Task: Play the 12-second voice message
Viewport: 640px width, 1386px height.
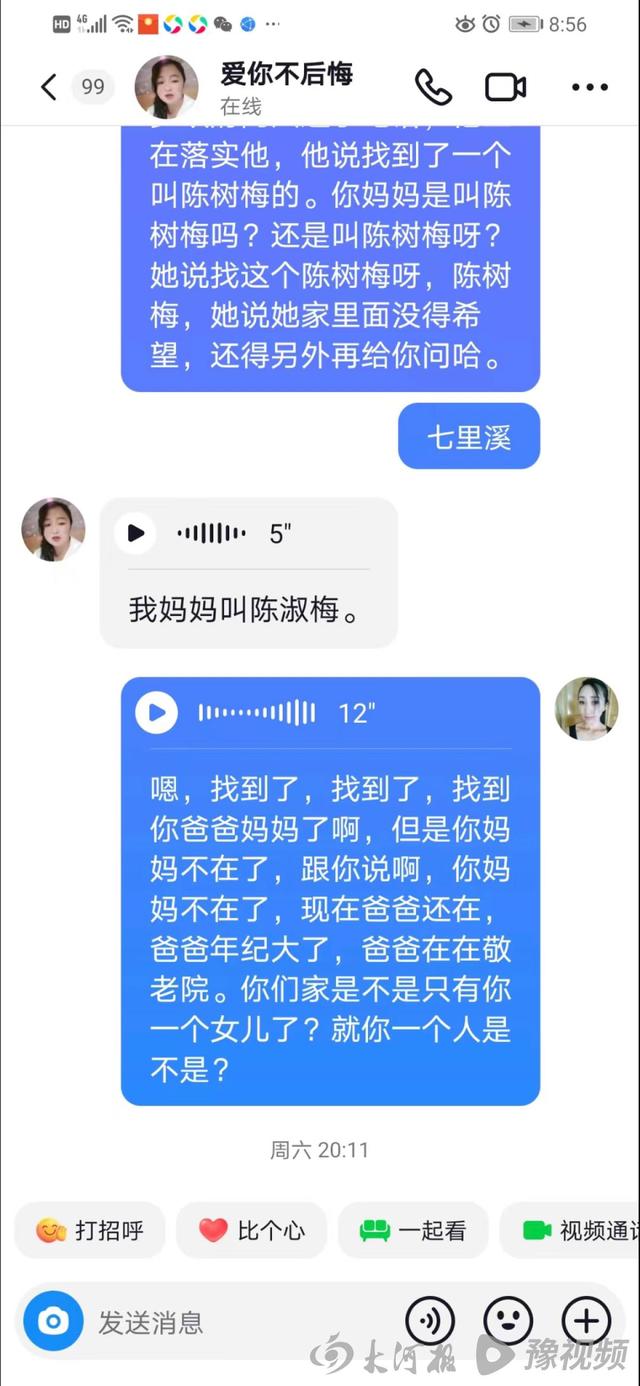Action: click(x=157, y=713)
